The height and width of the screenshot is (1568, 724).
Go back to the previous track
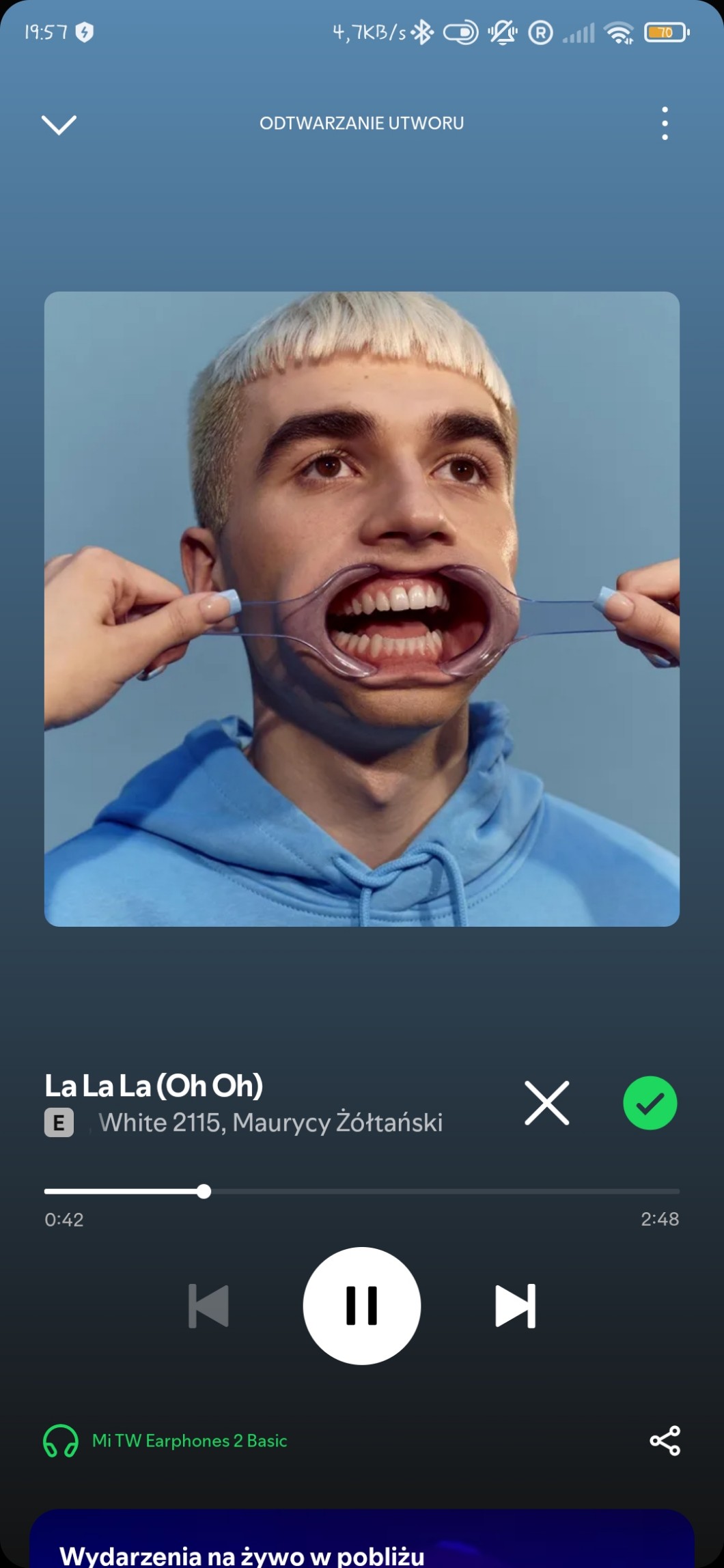click(x=208, y=1306)
